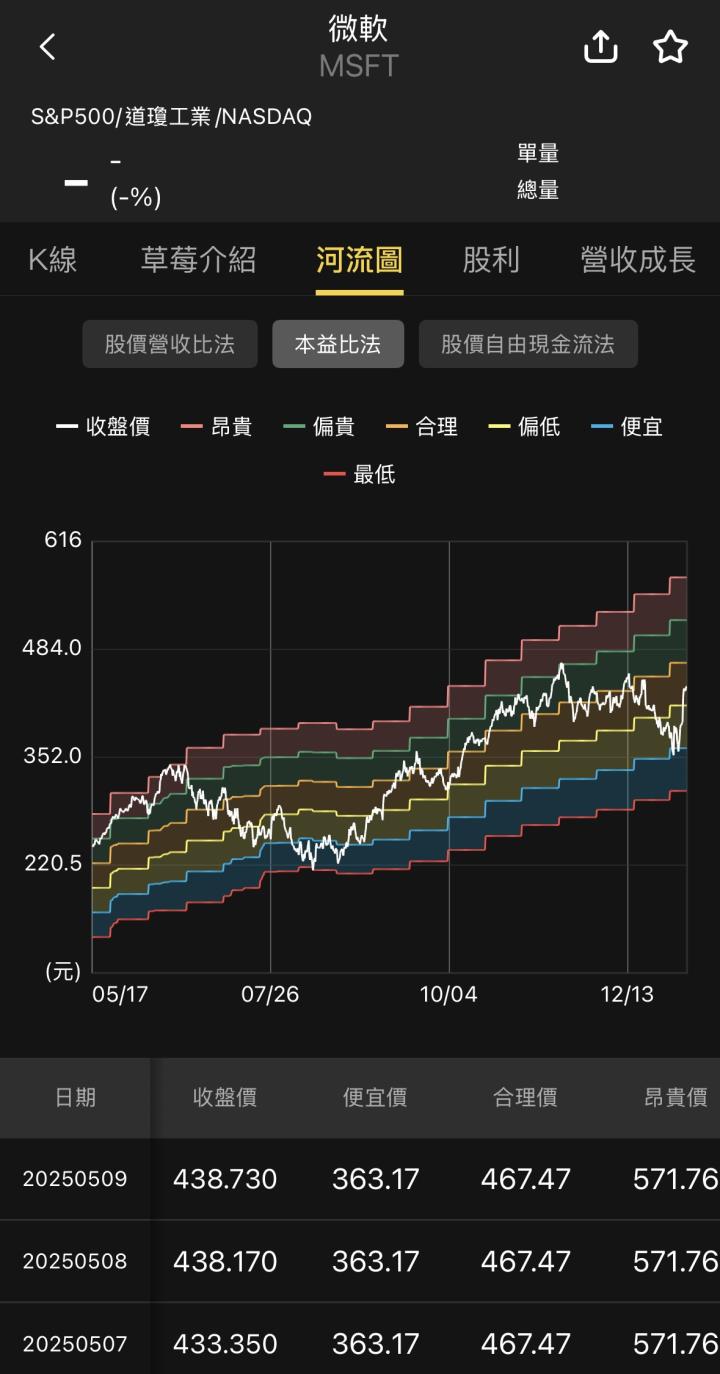Go back using the back arrow
The height and width of the screenshot is (1374, 720).
(47, 47)
